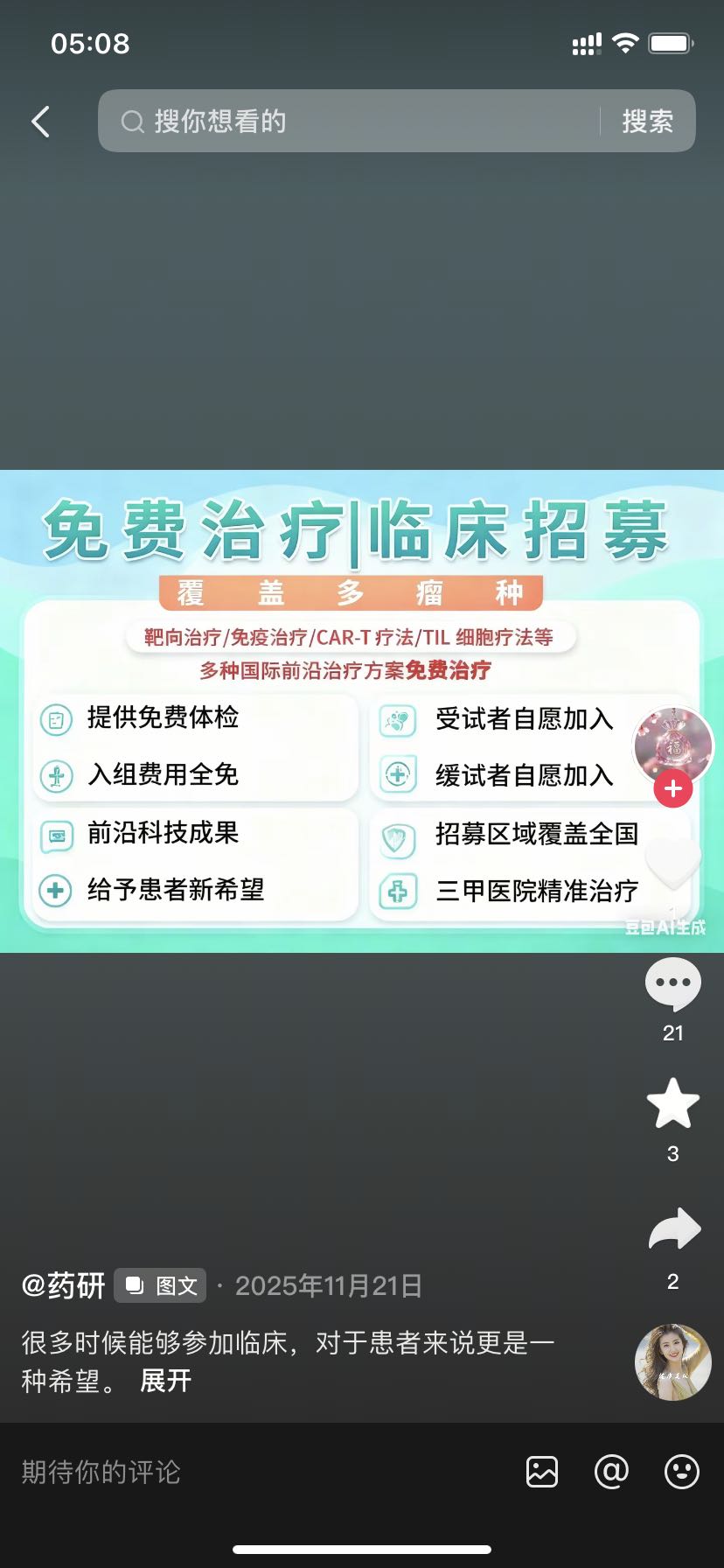Open the photo picker icon in comment bar
The height and width of the screenshot is (1568, 724).
(x=541, y=1473)
